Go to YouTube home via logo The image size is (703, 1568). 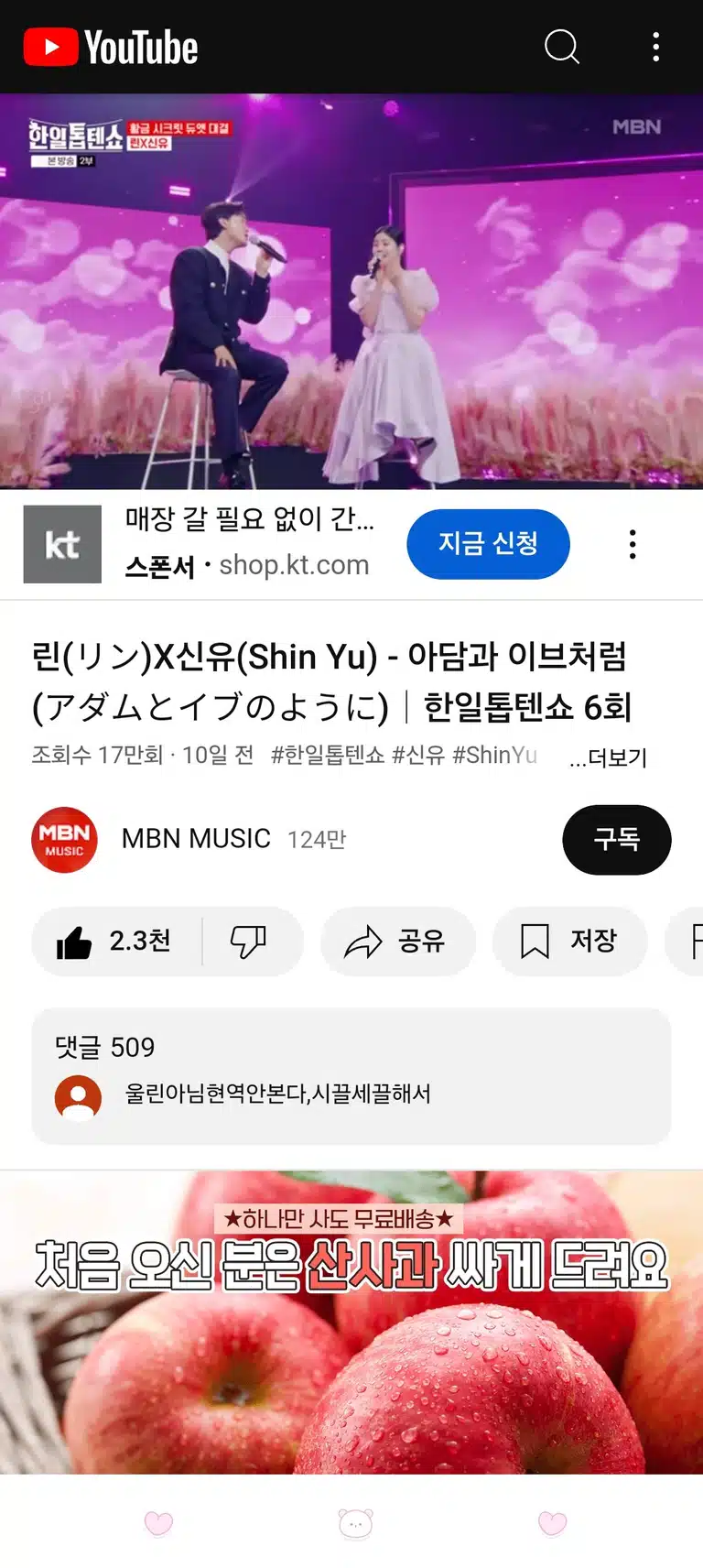[111, 47]
